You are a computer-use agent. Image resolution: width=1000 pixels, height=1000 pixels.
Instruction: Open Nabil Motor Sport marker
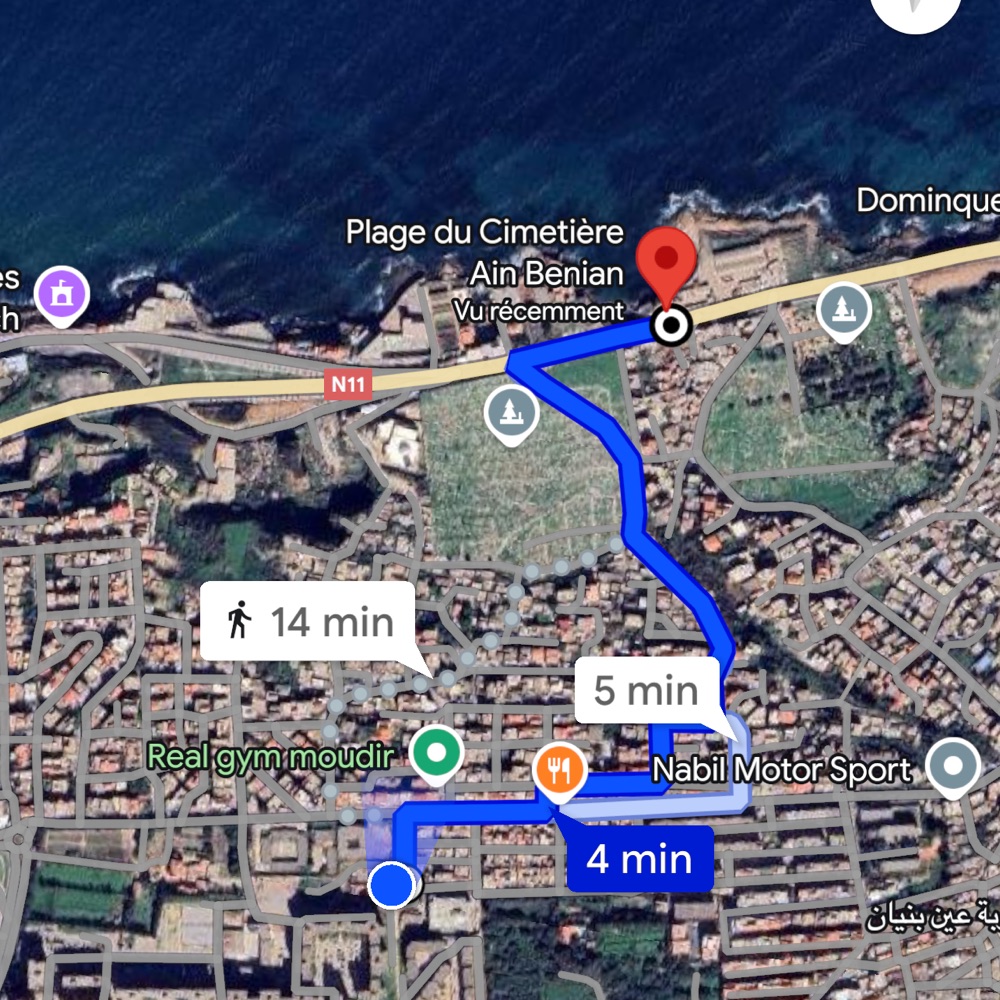[952, 766]
